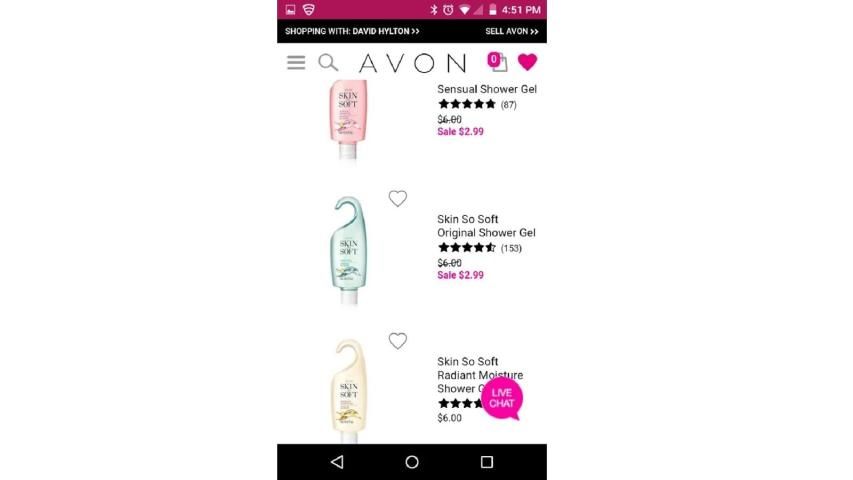Start a live chat

(502, 397)
